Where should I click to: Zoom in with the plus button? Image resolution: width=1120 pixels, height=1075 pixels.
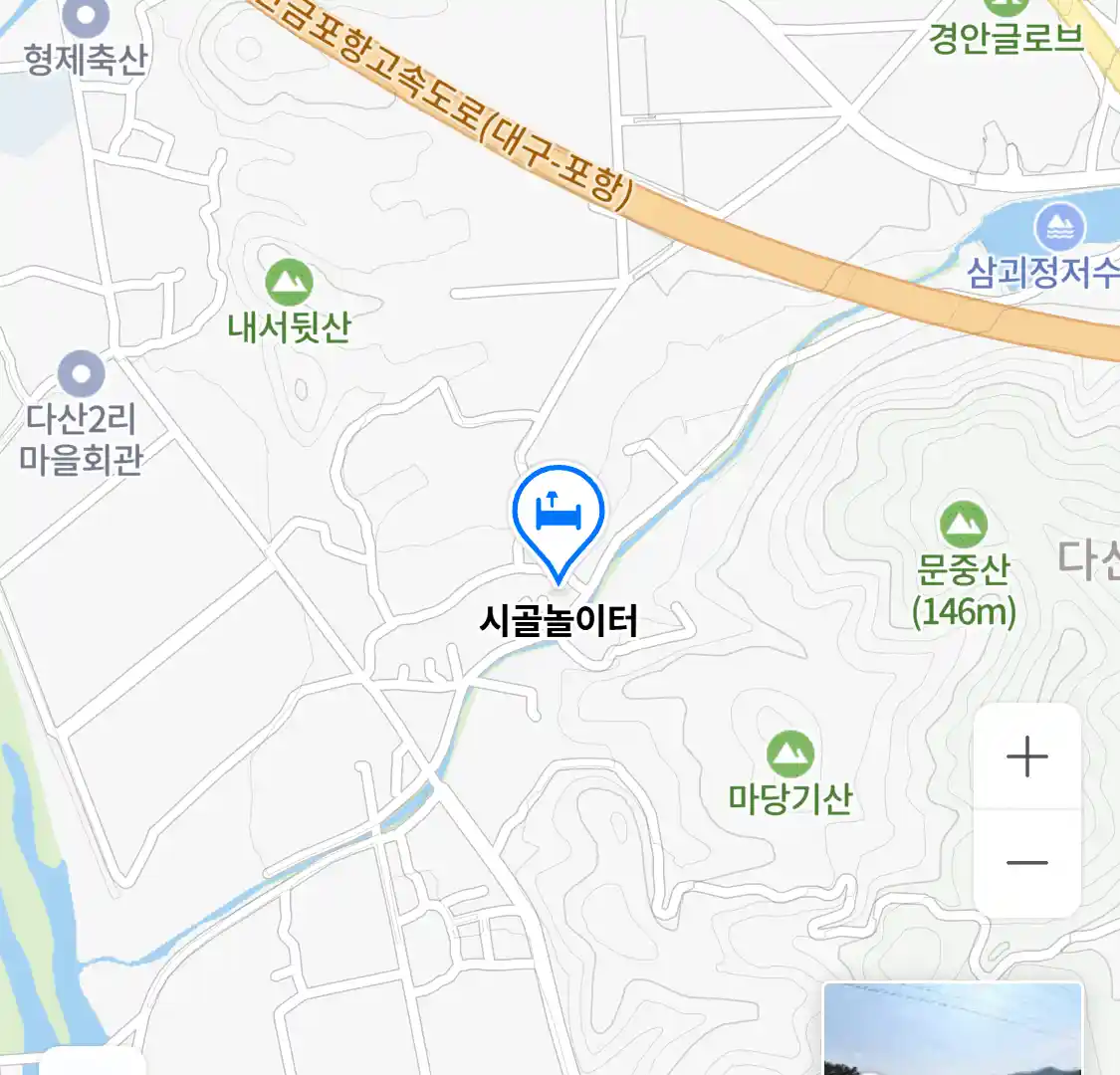pyautogui.click(x=1026, y=757)
